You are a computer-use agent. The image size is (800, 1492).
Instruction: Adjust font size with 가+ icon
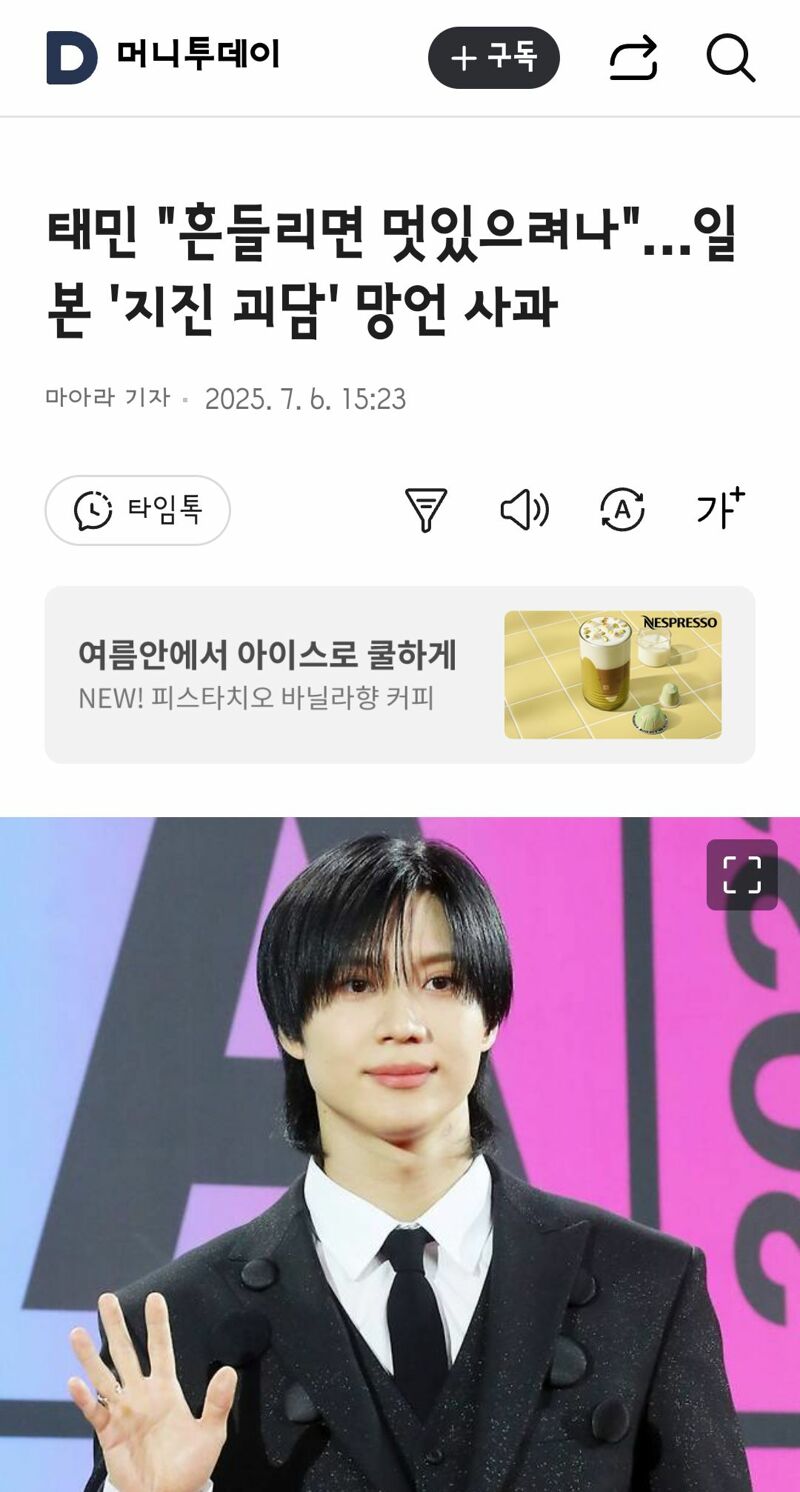(x=721, y=508)
